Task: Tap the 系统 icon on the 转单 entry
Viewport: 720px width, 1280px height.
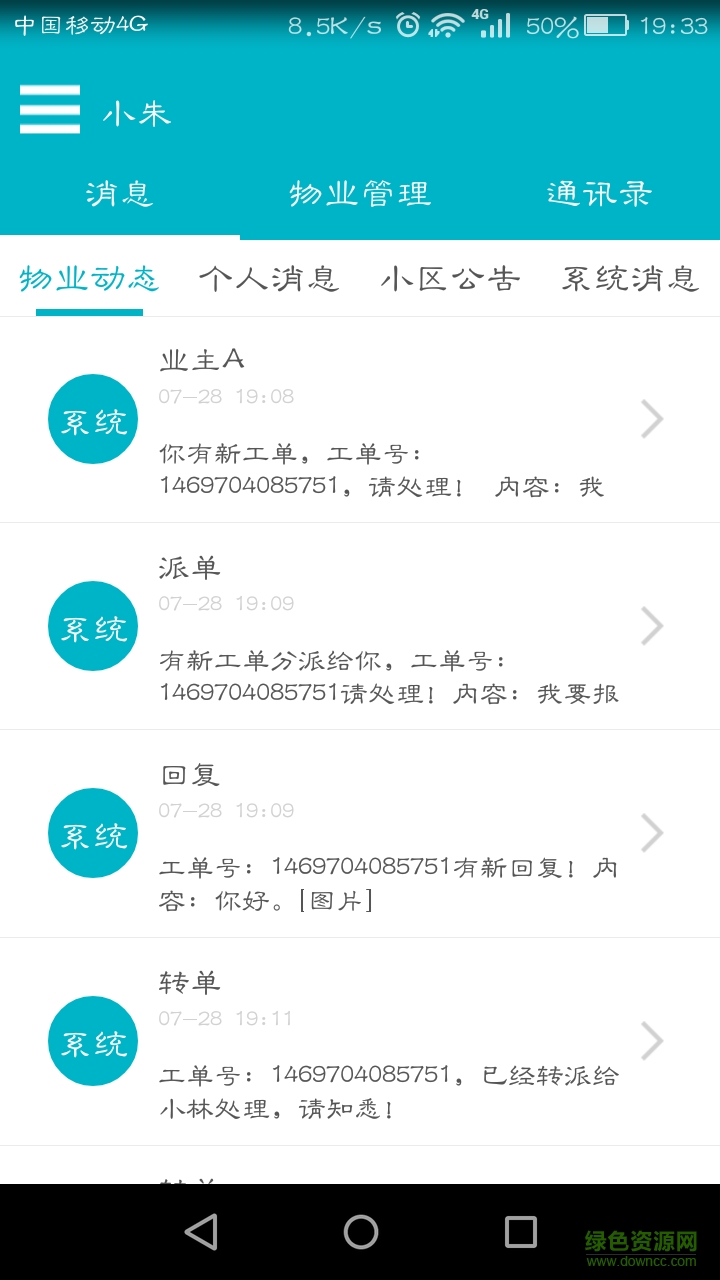Action: tap(92, 1041)
